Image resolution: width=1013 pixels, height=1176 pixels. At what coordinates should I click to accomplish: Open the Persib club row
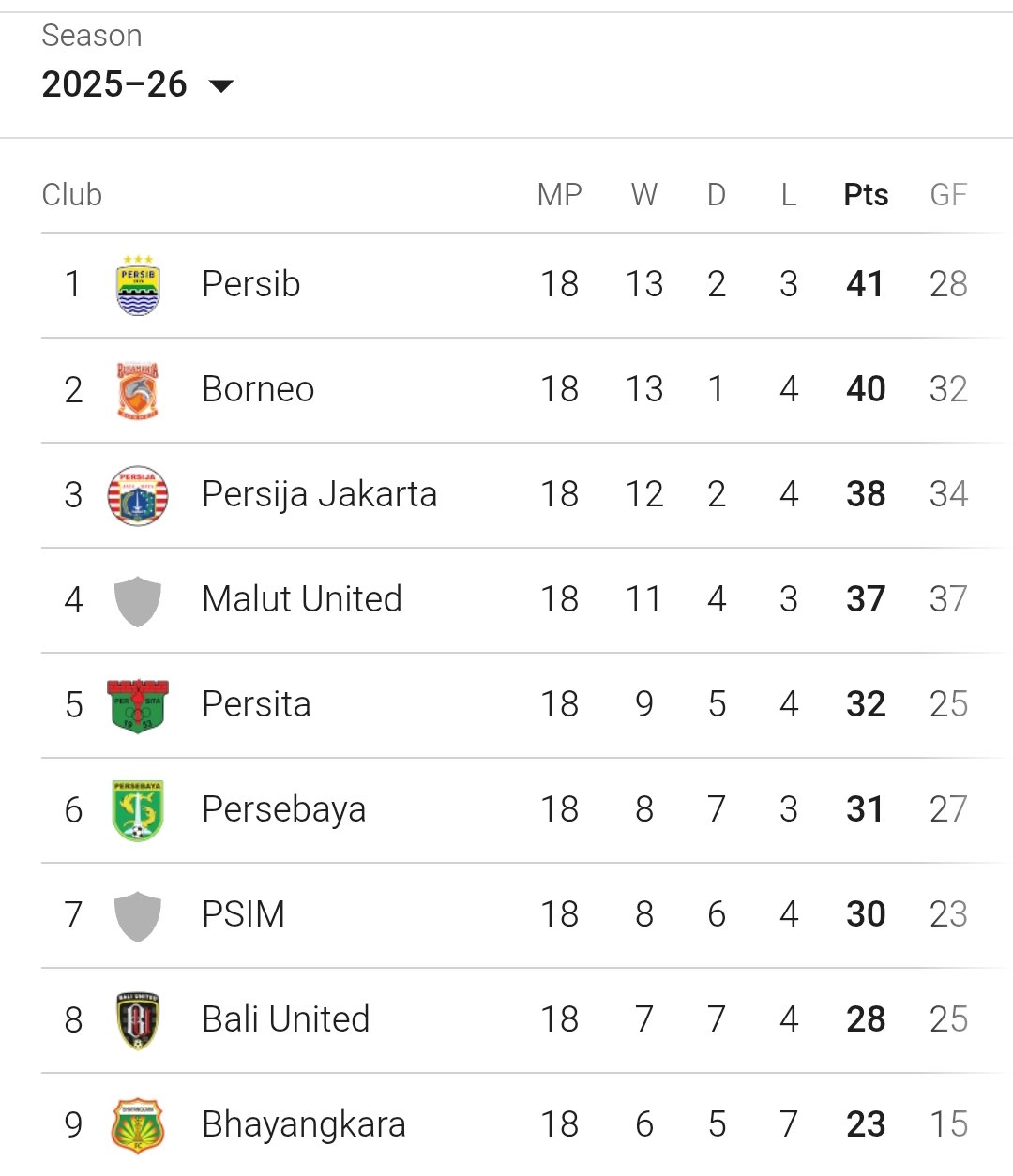pos(251,284)
